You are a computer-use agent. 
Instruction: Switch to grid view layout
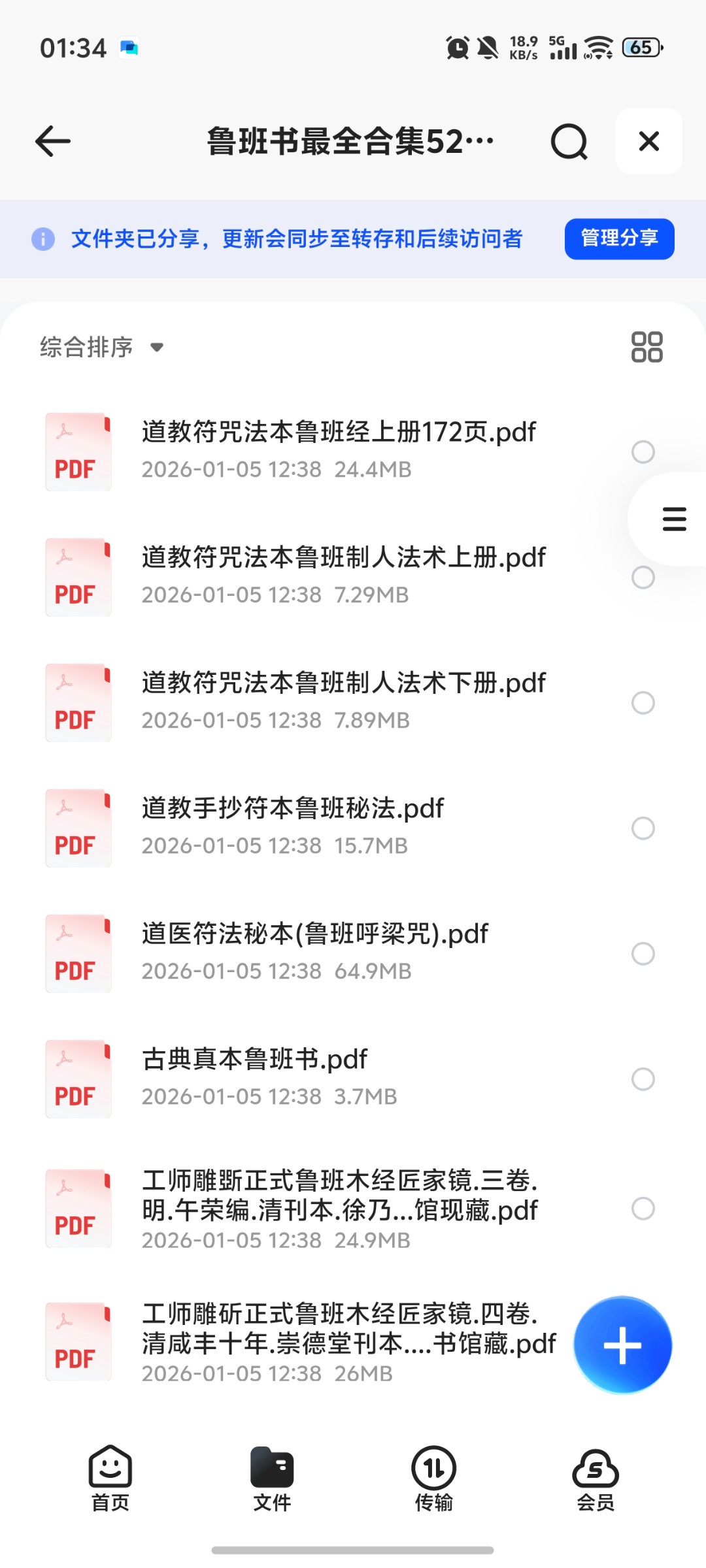click(x=647, y=347)
